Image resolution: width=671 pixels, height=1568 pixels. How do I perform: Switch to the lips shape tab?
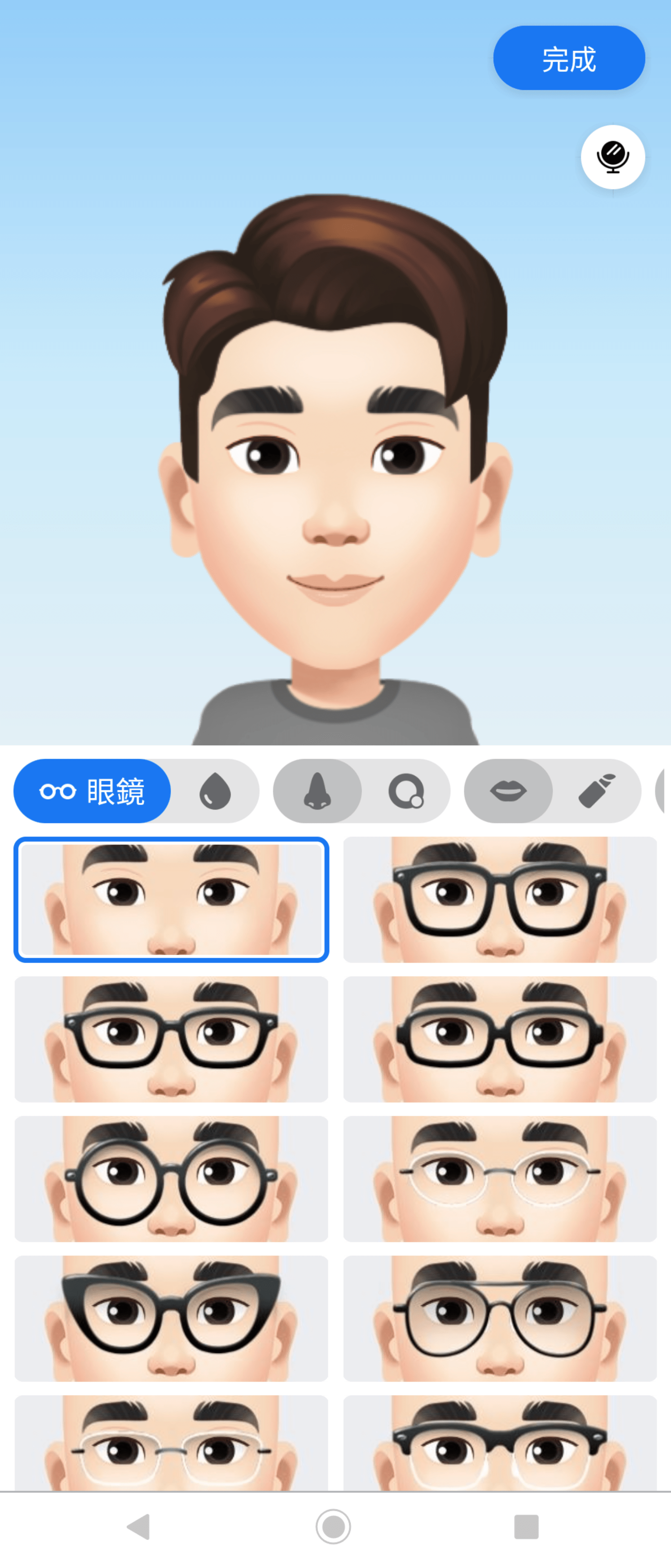(508, 791)
